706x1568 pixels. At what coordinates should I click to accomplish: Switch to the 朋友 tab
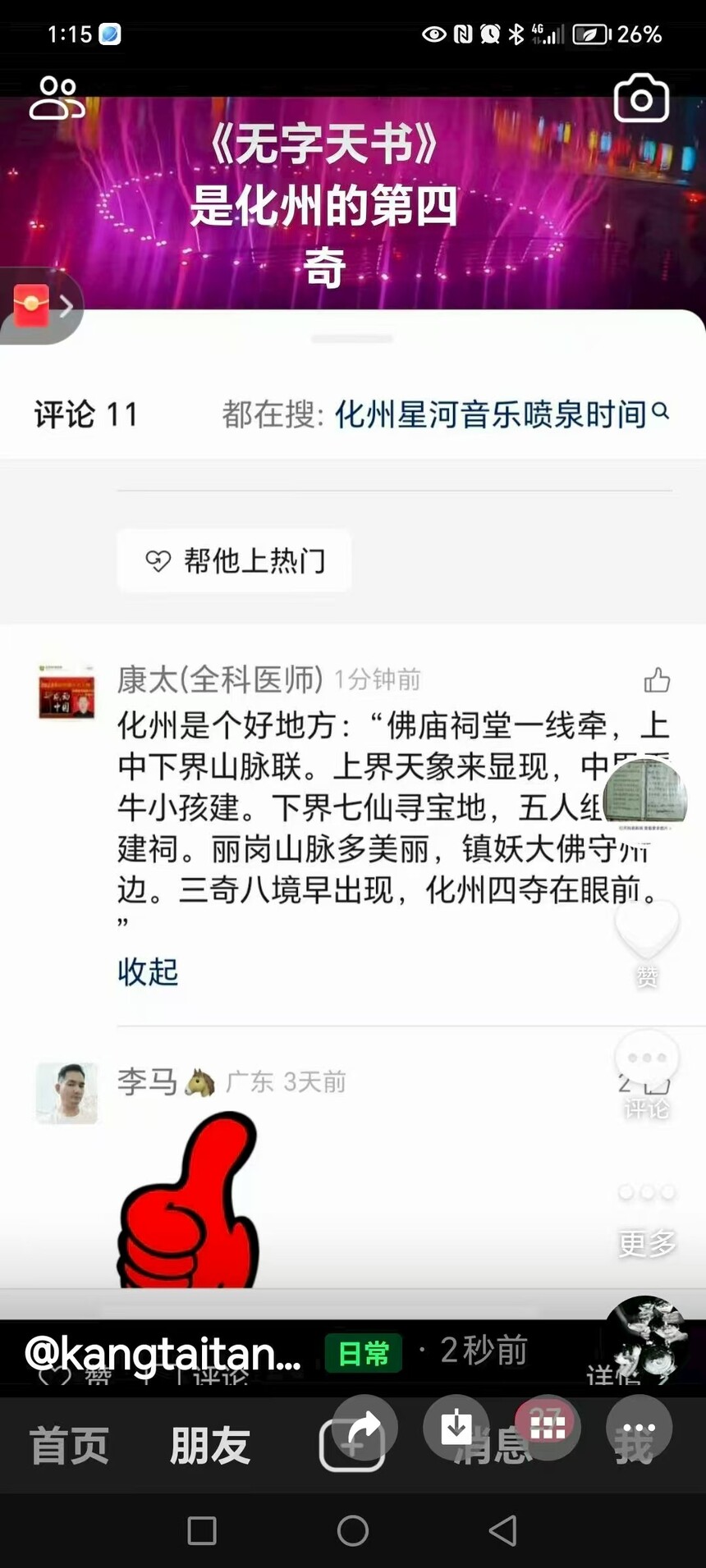coord(210,1446)
